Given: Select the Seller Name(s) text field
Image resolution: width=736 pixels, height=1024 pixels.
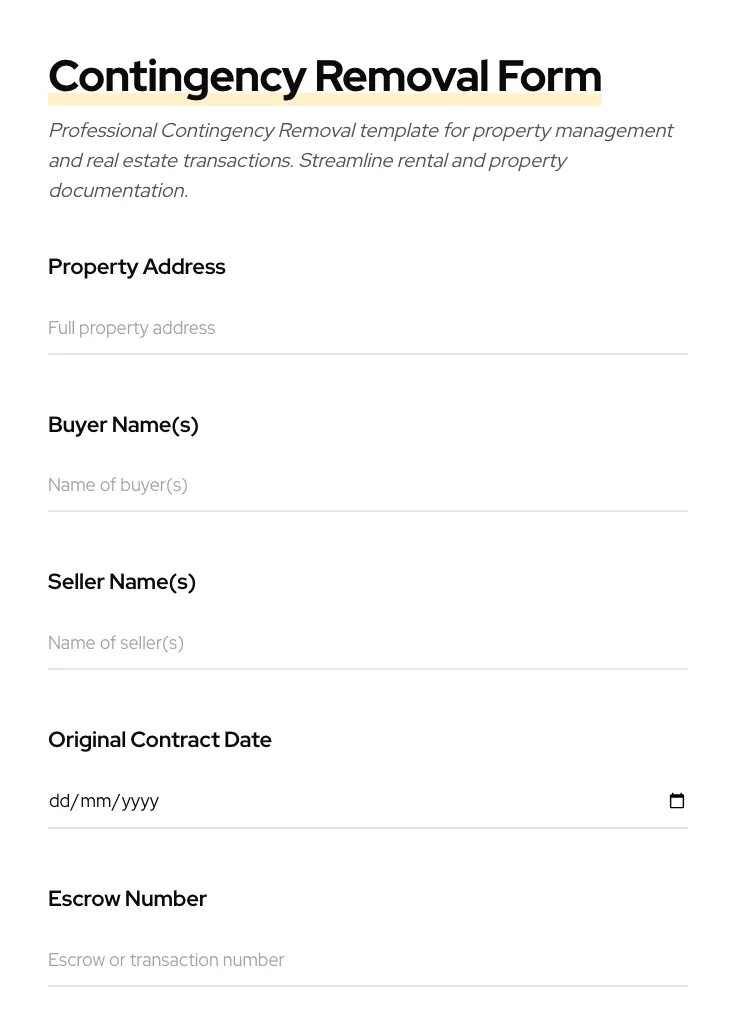Looking at the screenshot, I should (367, 643).
